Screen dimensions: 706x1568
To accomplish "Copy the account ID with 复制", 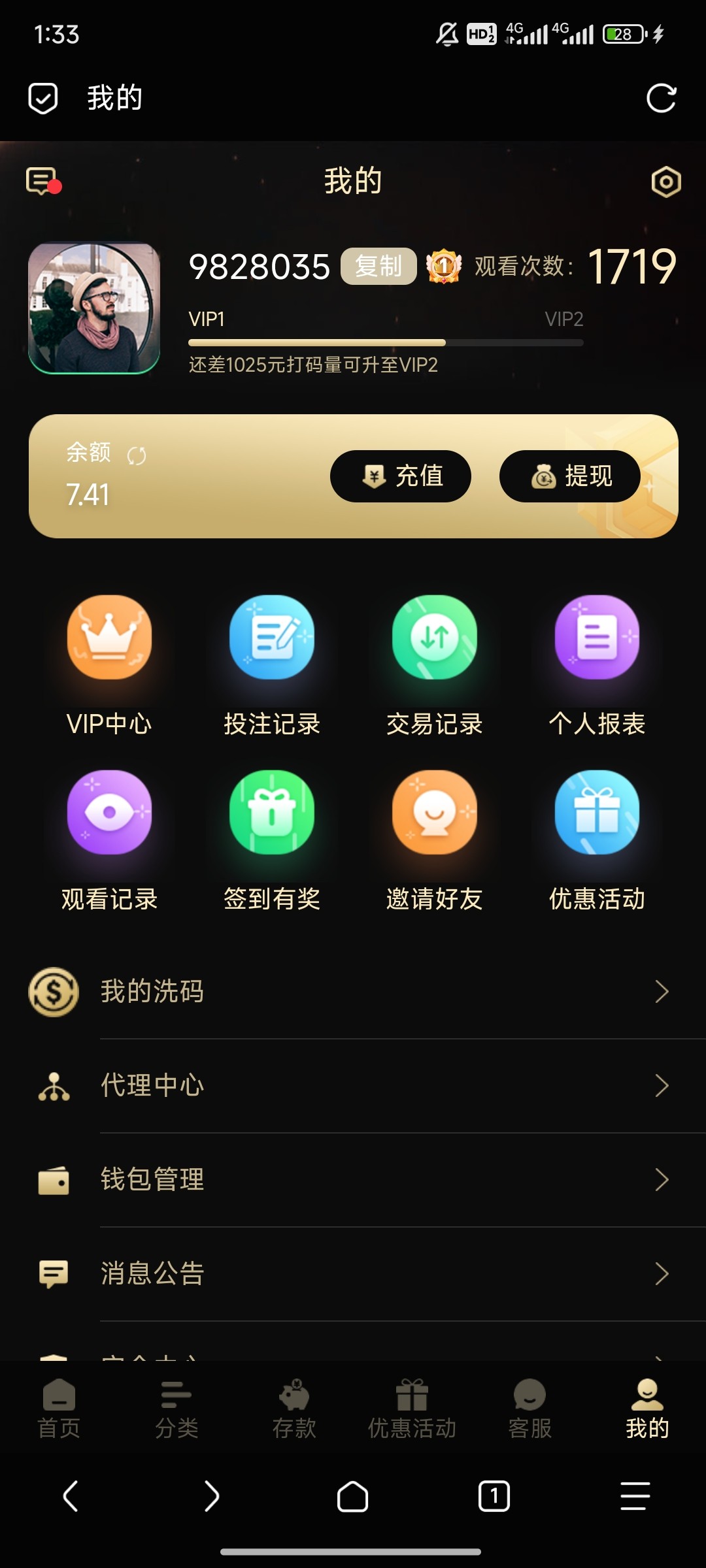I will pyautogui.click(x=378, y=267).
